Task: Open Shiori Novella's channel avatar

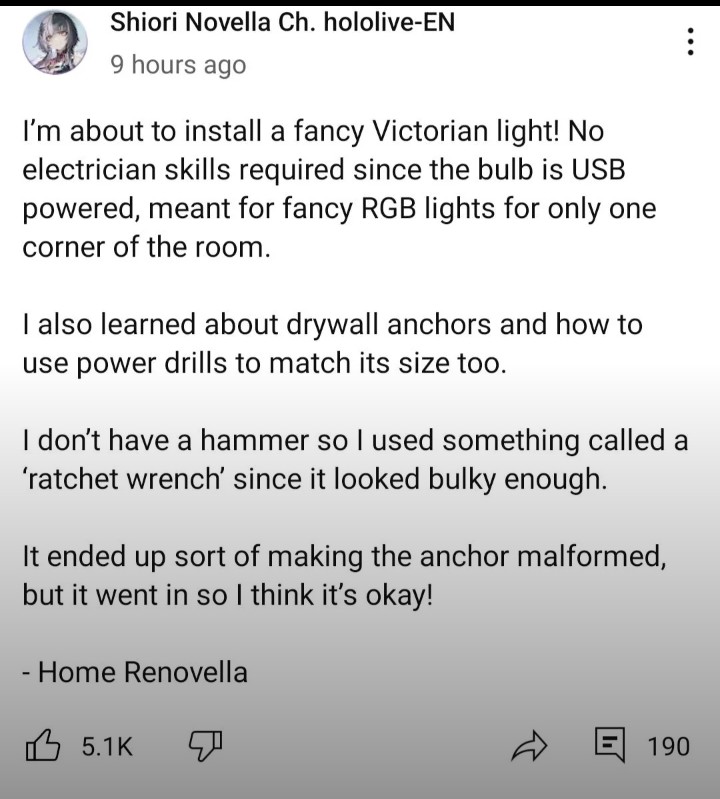Action: click(x=55, y=44)
